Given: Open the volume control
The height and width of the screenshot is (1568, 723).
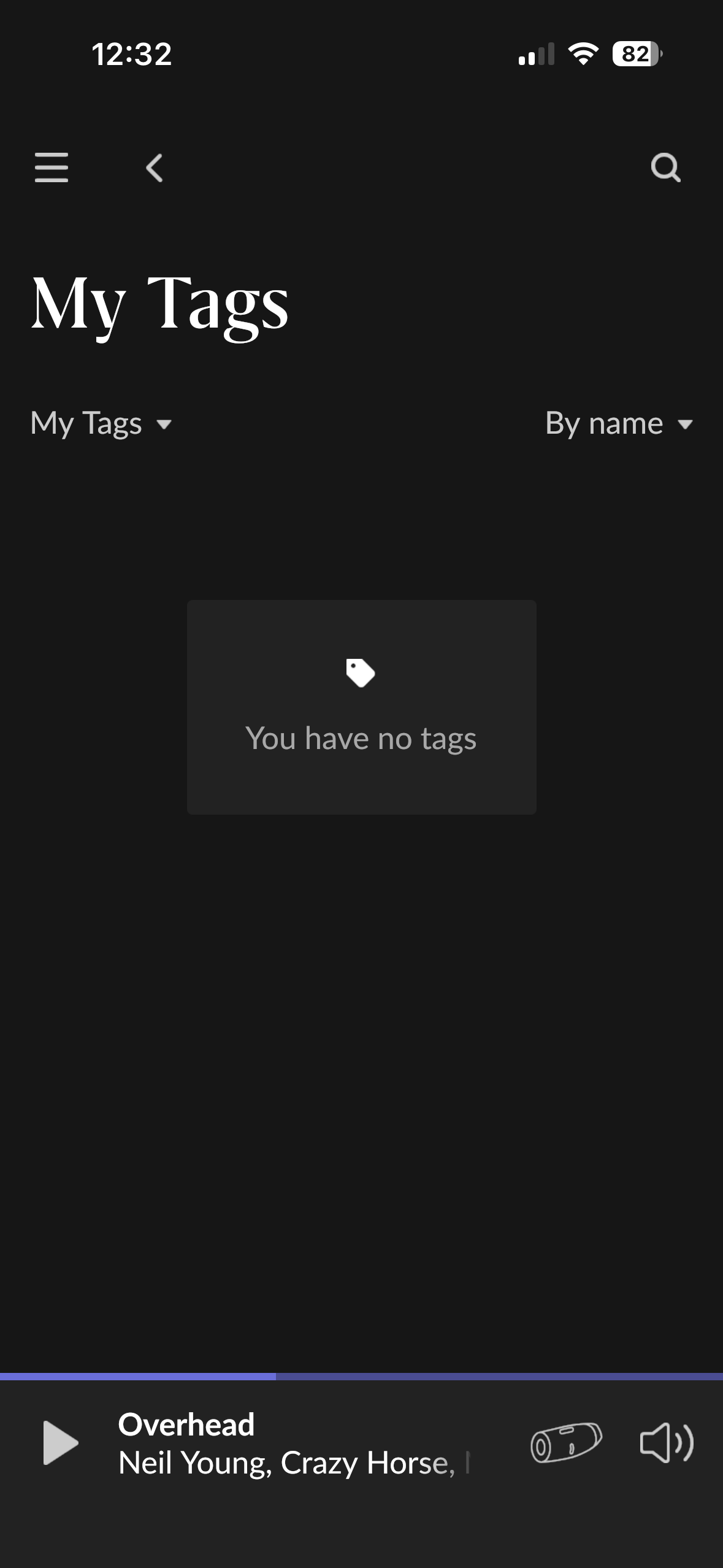Looking at the screenshot, I should pos(667,1443).
